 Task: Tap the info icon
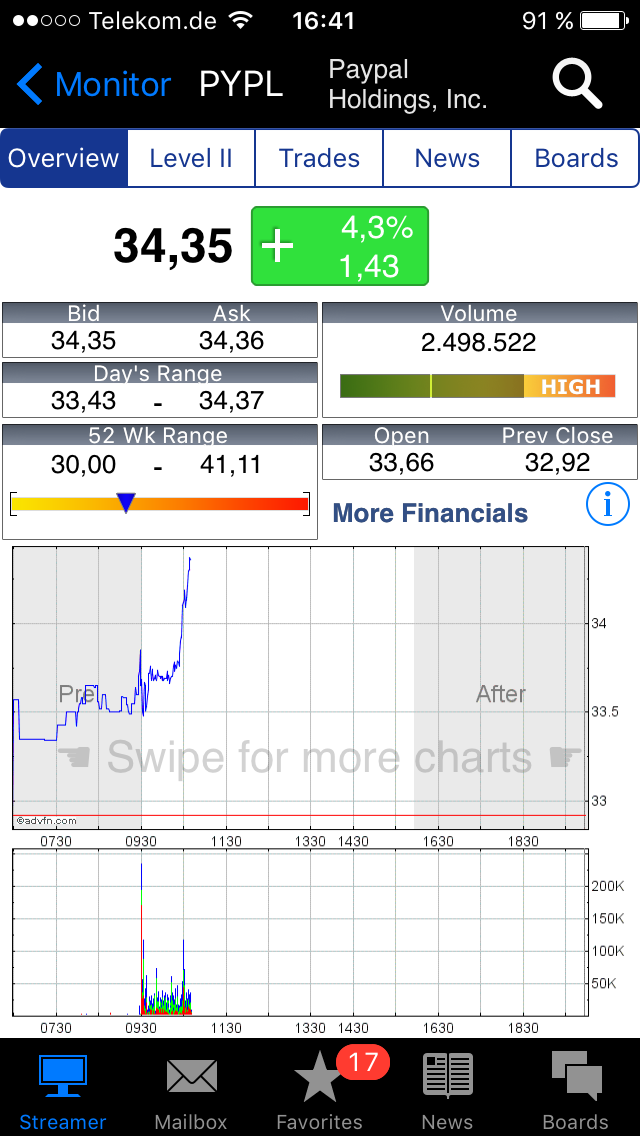pos(607,504)
